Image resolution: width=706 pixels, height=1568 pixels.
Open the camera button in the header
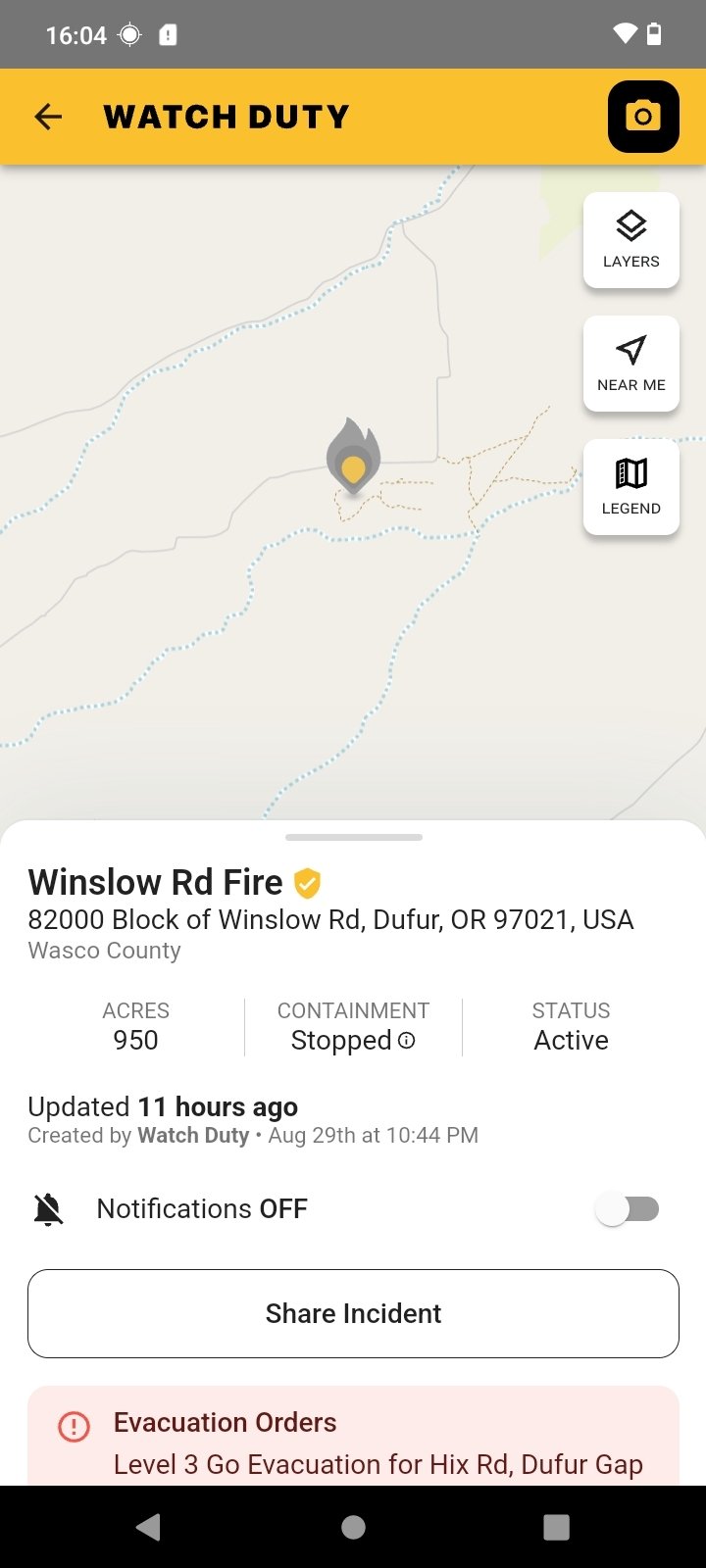643,117
